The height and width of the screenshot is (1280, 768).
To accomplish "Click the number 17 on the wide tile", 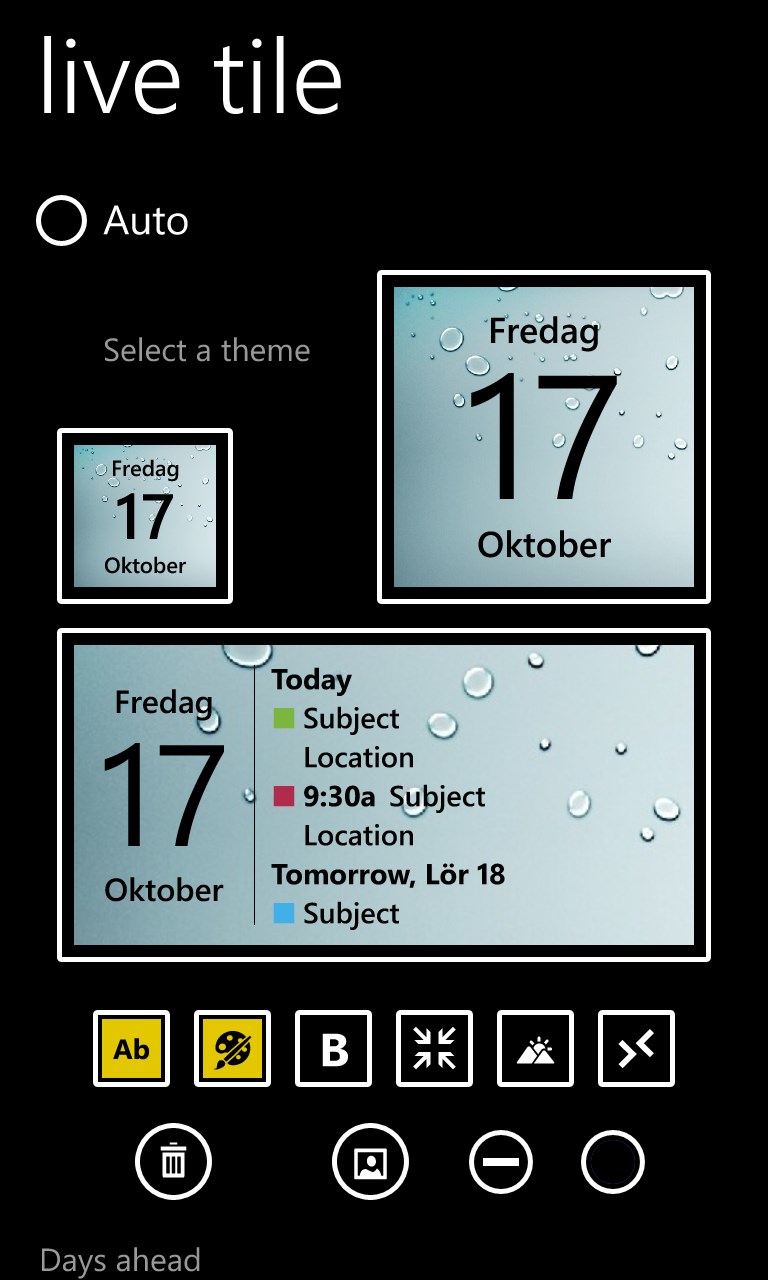I will pos(165,793).
